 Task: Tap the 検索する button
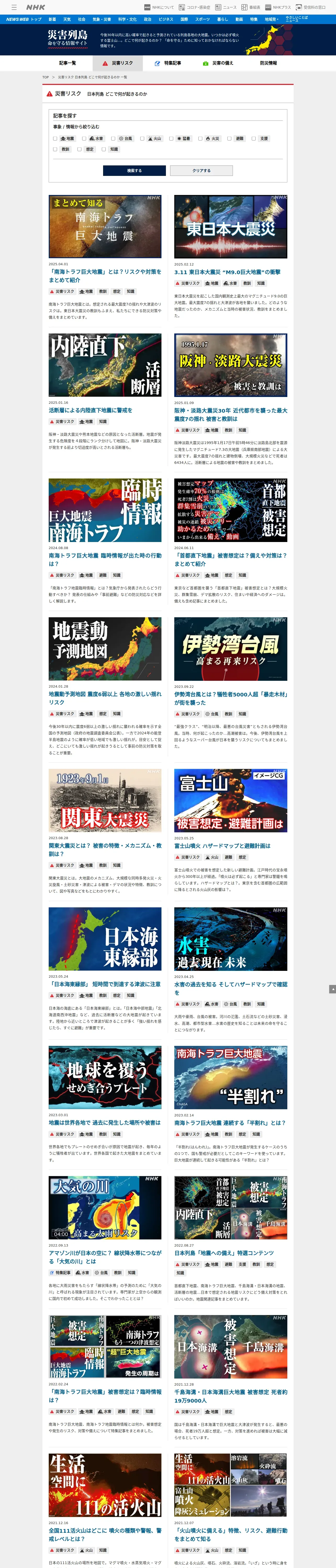pos(134,170)
